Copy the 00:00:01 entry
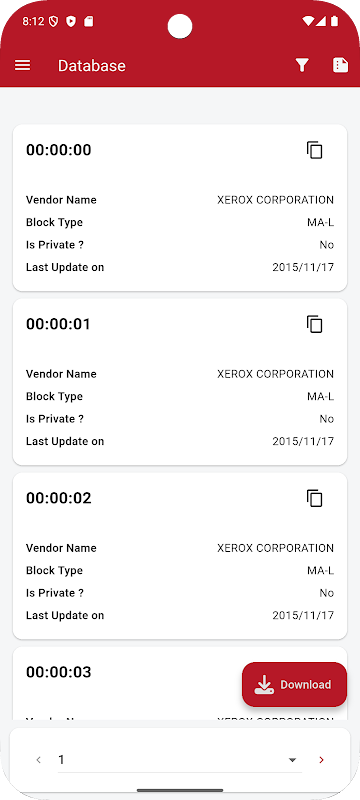 coord(315,324)
